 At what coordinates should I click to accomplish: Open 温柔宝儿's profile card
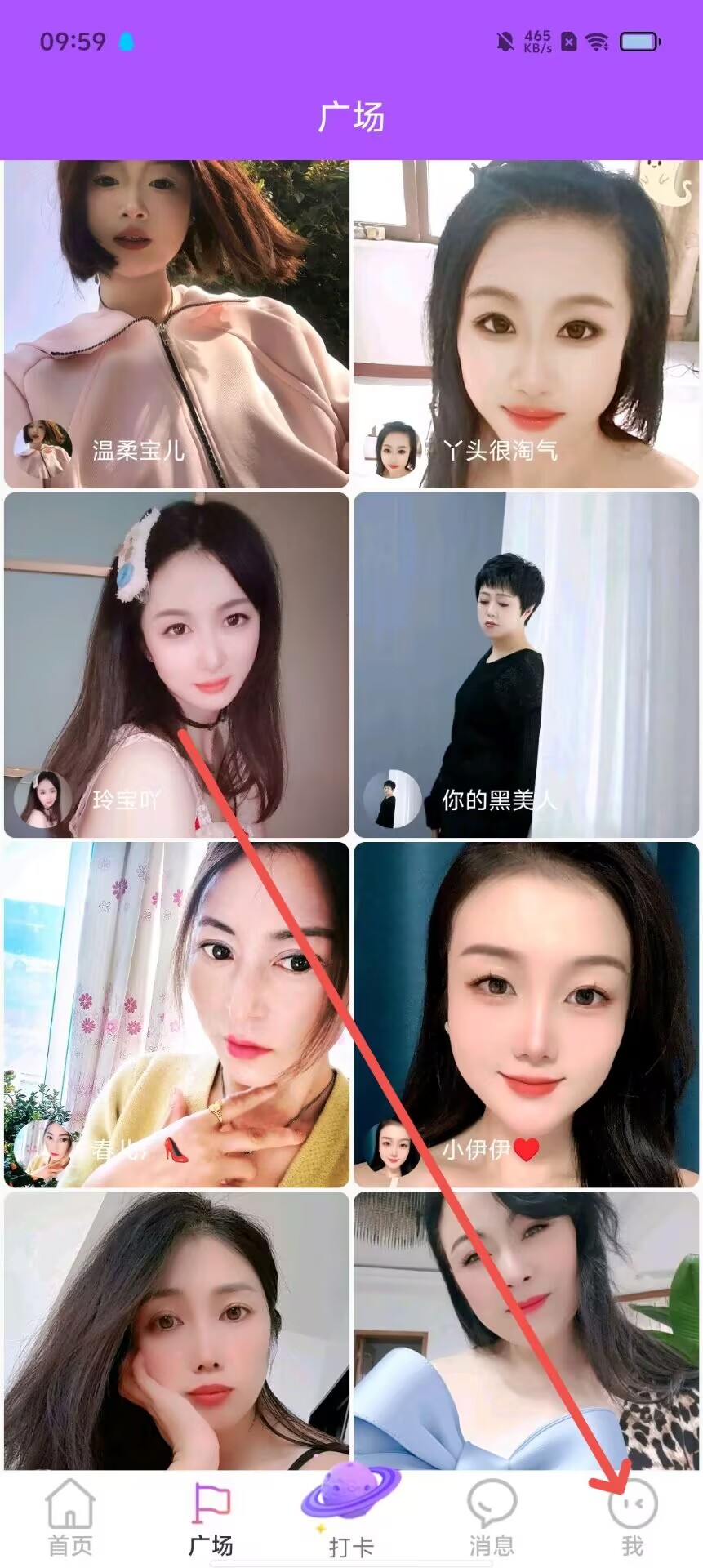tap(176, 324)
